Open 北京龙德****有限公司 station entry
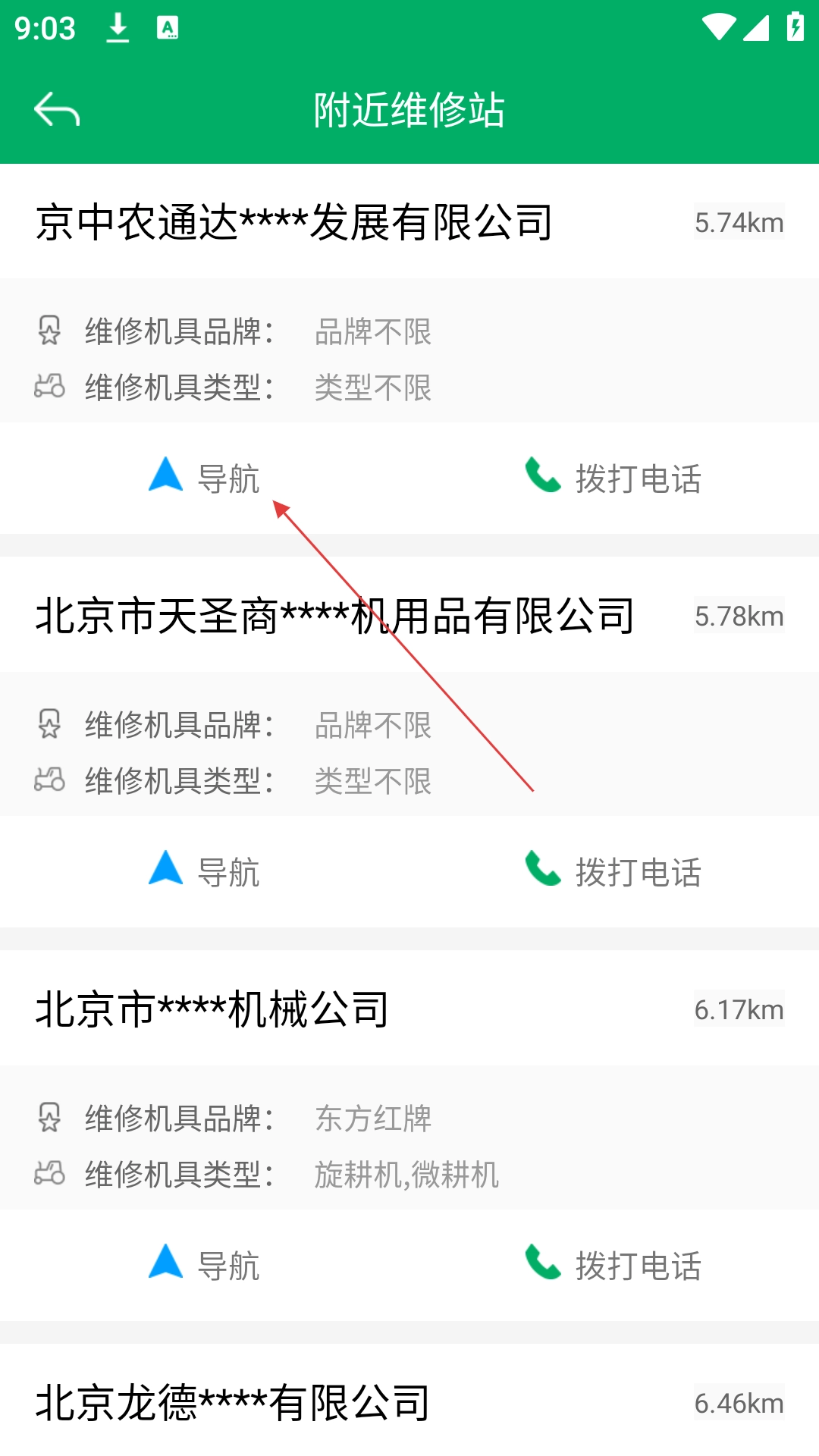Viewport: 819px width, 1456px height. click(x=233, y=1403)
